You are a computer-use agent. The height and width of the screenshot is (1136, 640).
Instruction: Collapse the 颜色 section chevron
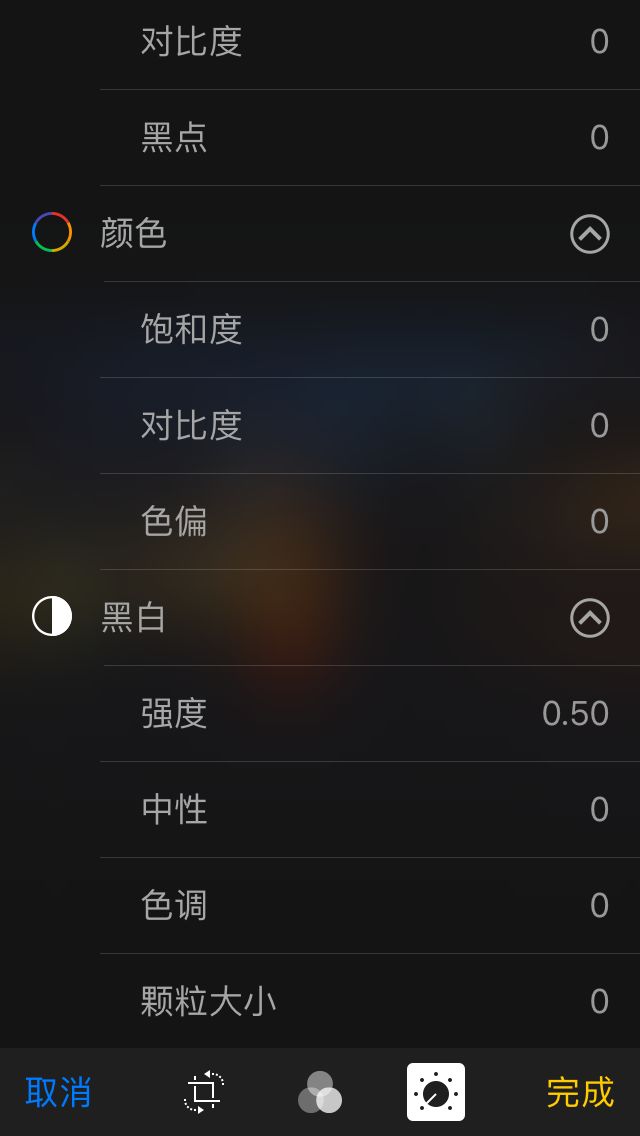(590, 234)
